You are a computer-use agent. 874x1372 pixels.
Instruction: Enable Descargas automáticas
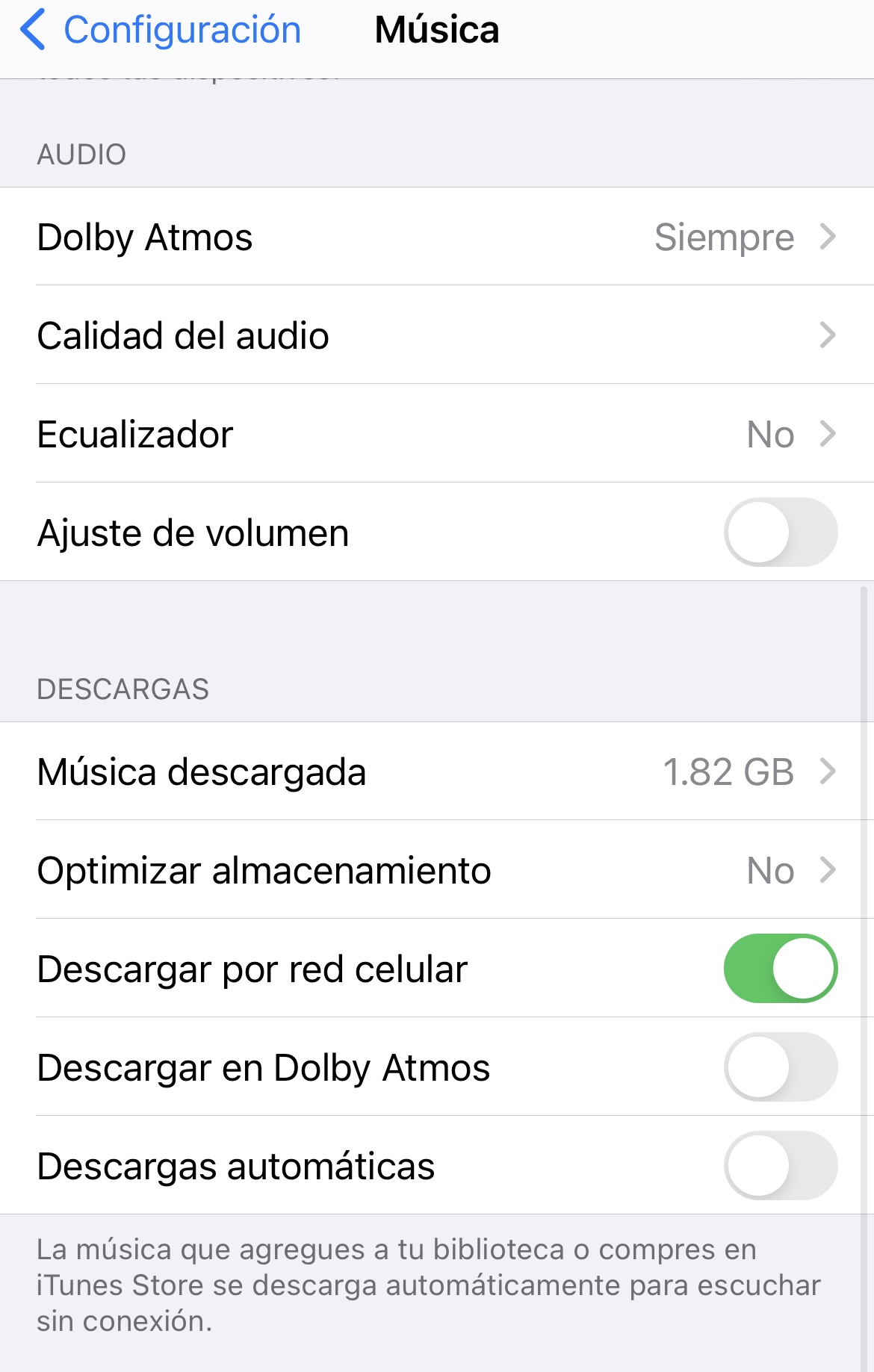point(780,1166)
